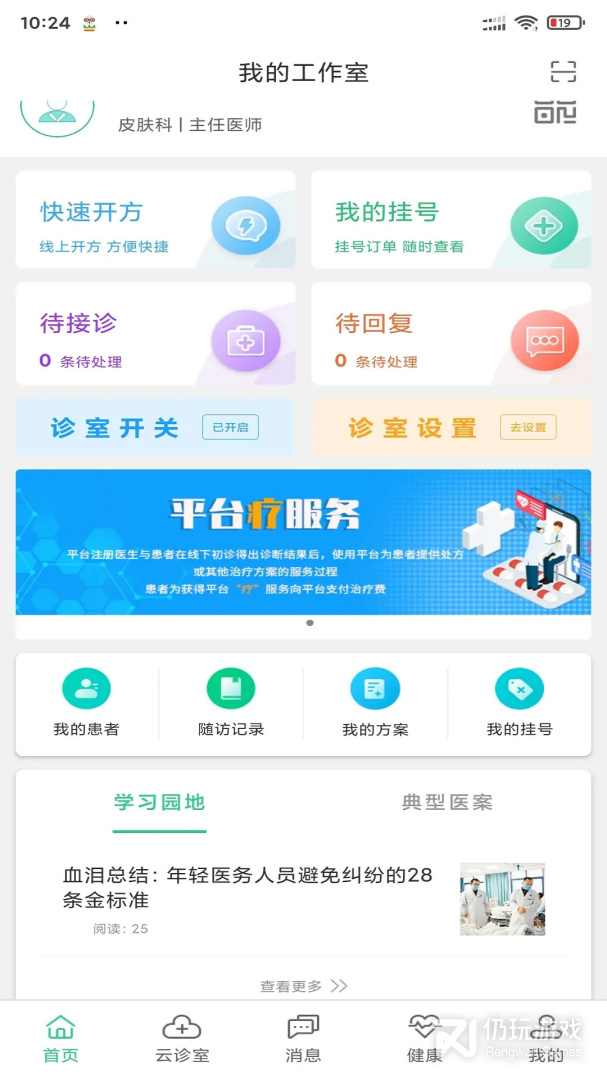Open the 我的挂号 shortcut with tag icon
607x1080 pixels.
pos(519,703)
